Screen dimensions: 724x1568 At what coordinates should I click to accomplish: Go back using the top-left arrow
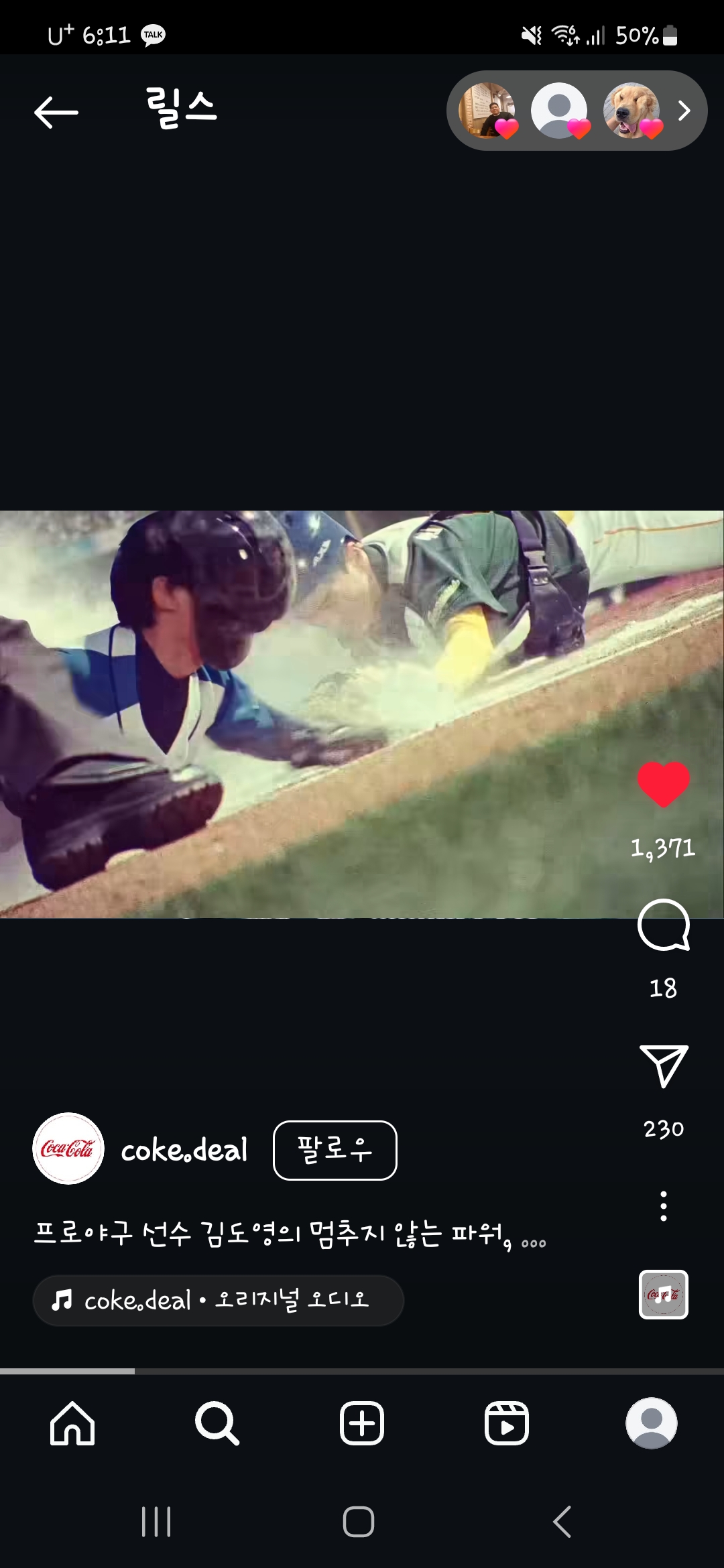(x=56, y=112)
